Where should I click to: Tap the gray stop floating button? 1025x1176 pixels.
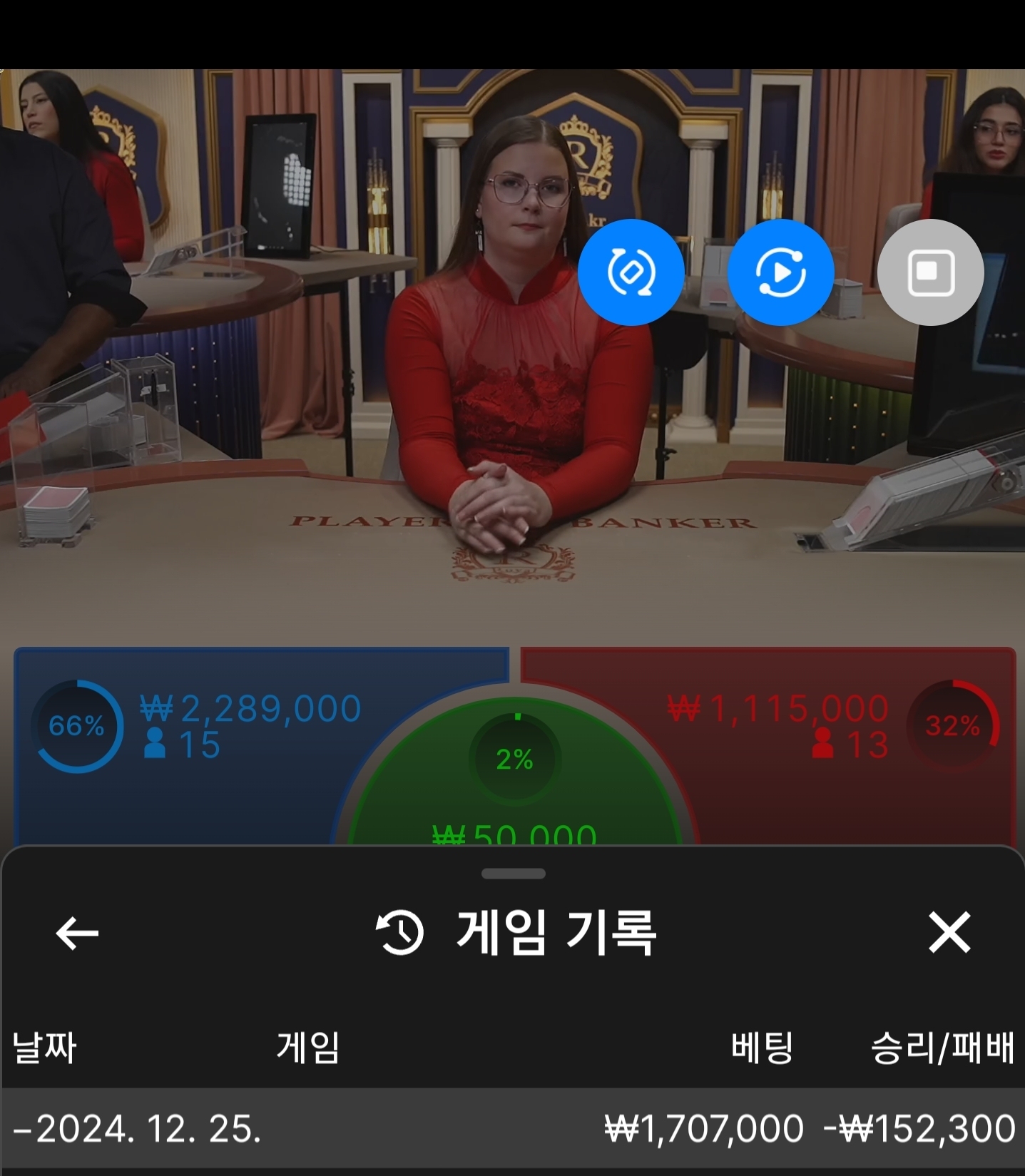click(930, 272)
